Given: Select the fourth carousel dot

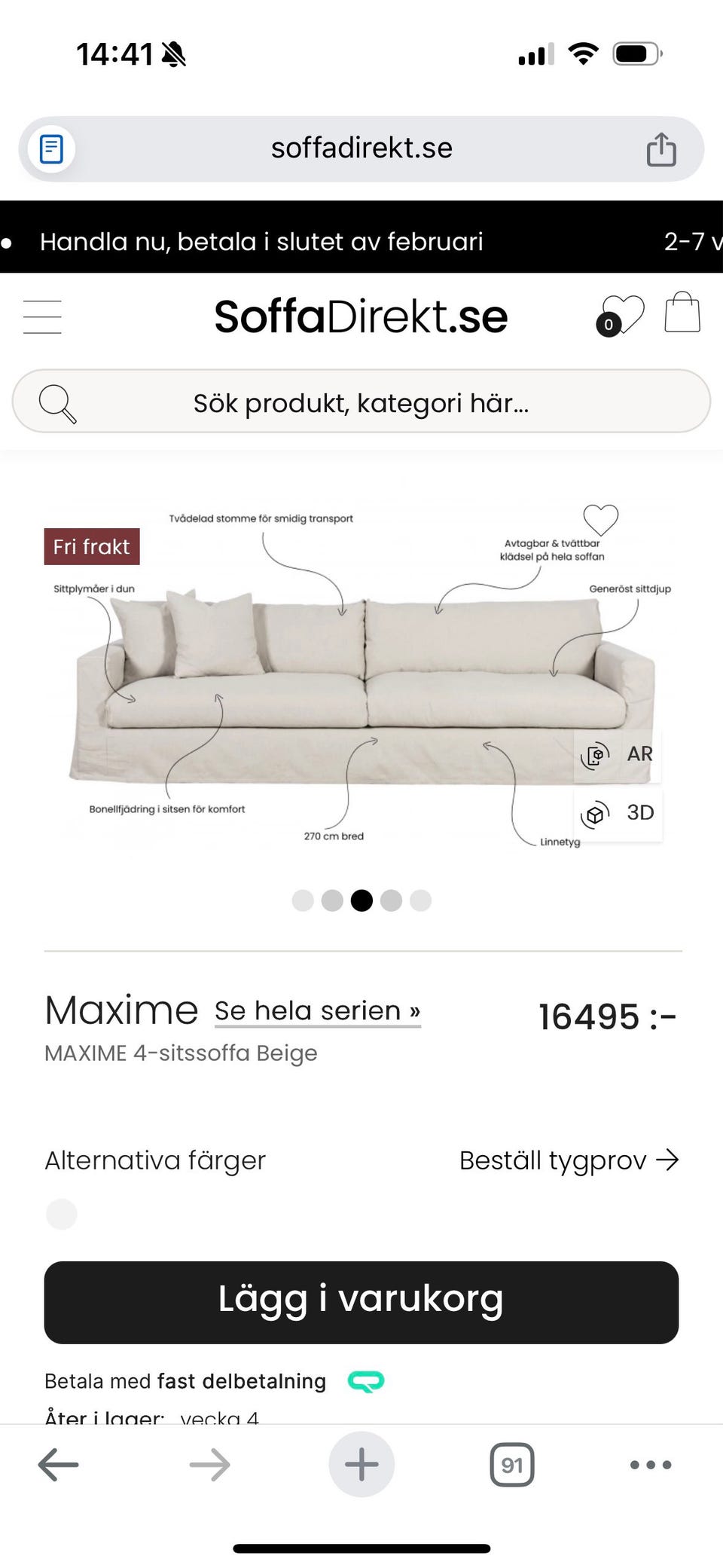Looking at the screenshot, I should (x=391, y=900).
